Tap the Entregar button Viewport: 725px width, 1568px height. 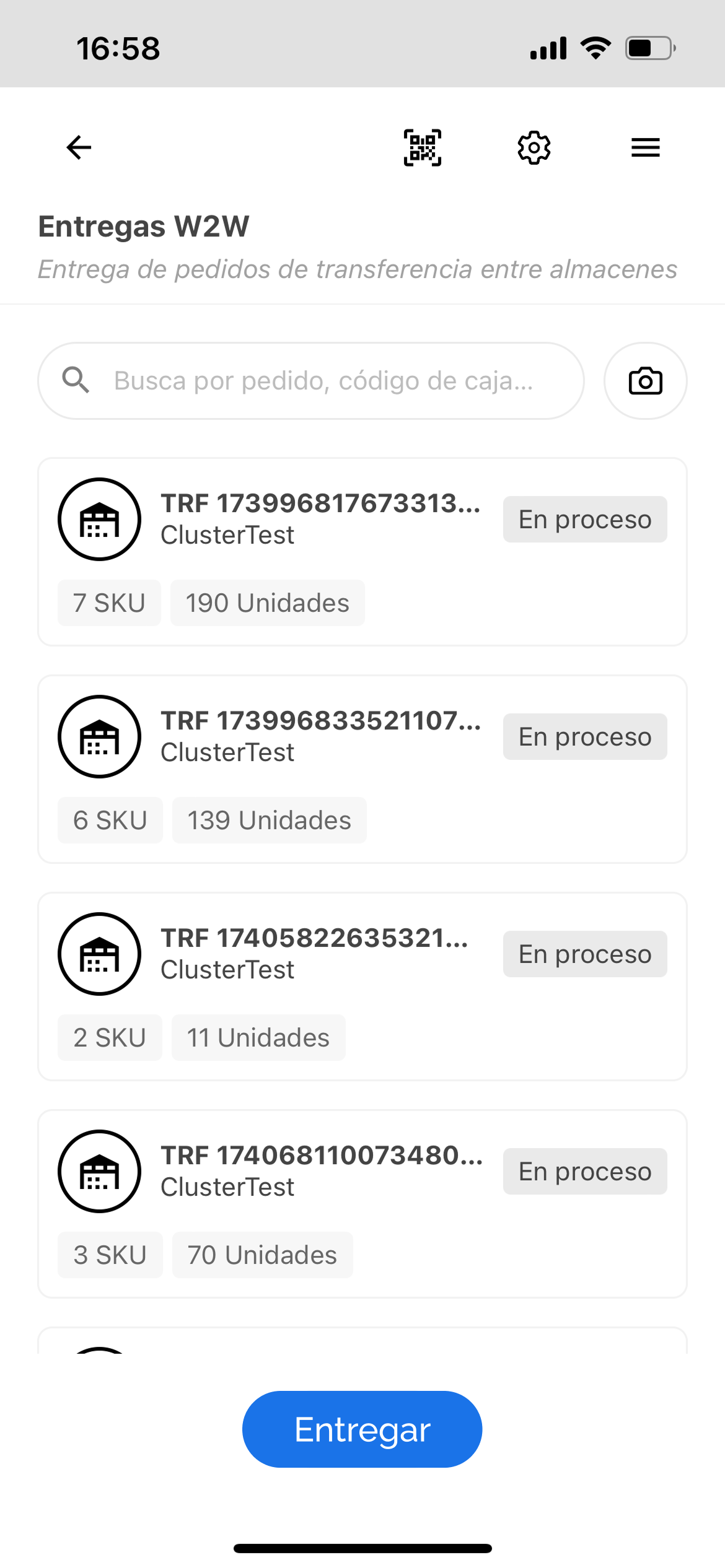[362, 1429]
